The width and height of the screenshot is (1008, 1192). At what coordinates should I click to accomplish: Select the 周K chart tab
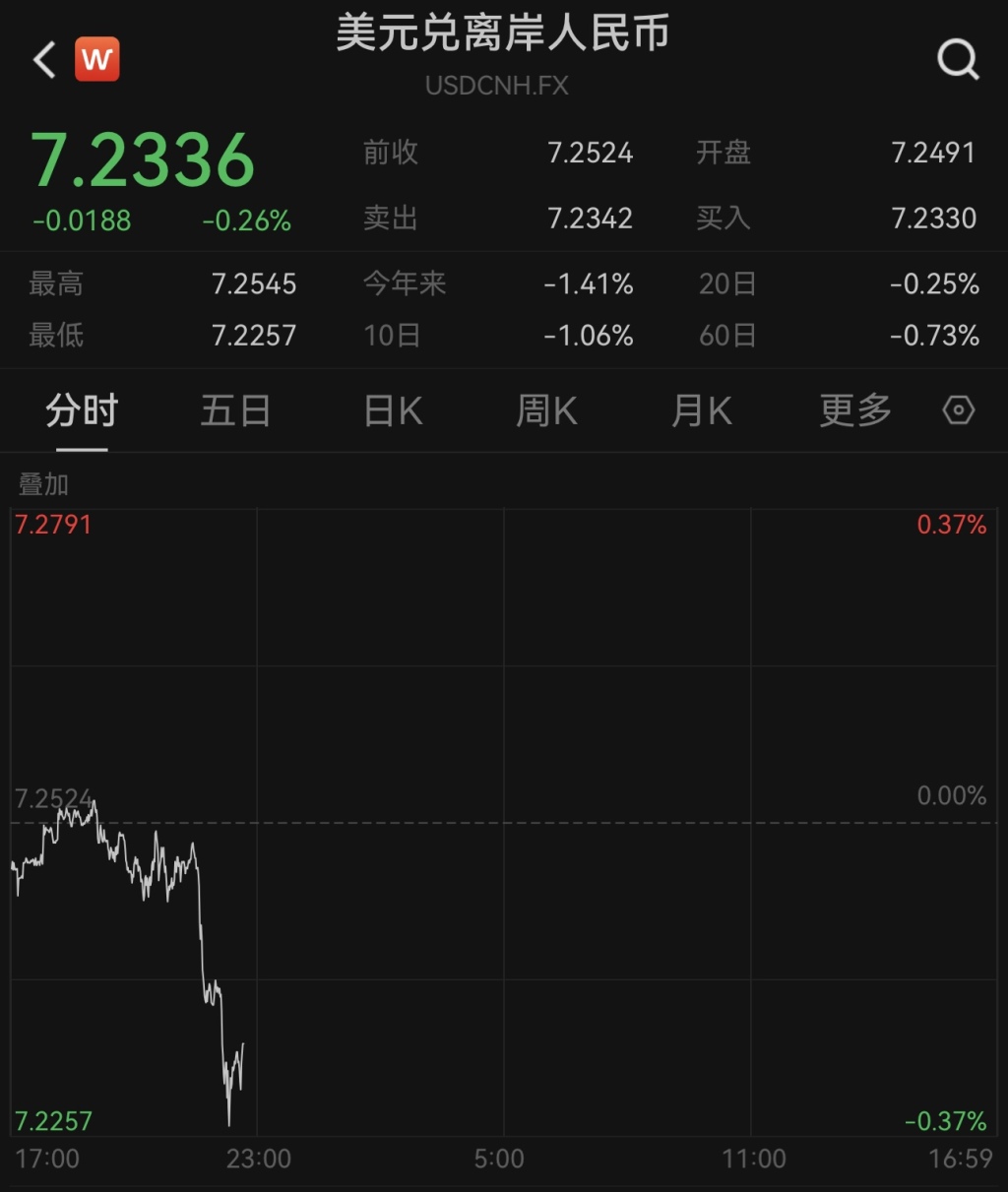(x=546, y=410)
